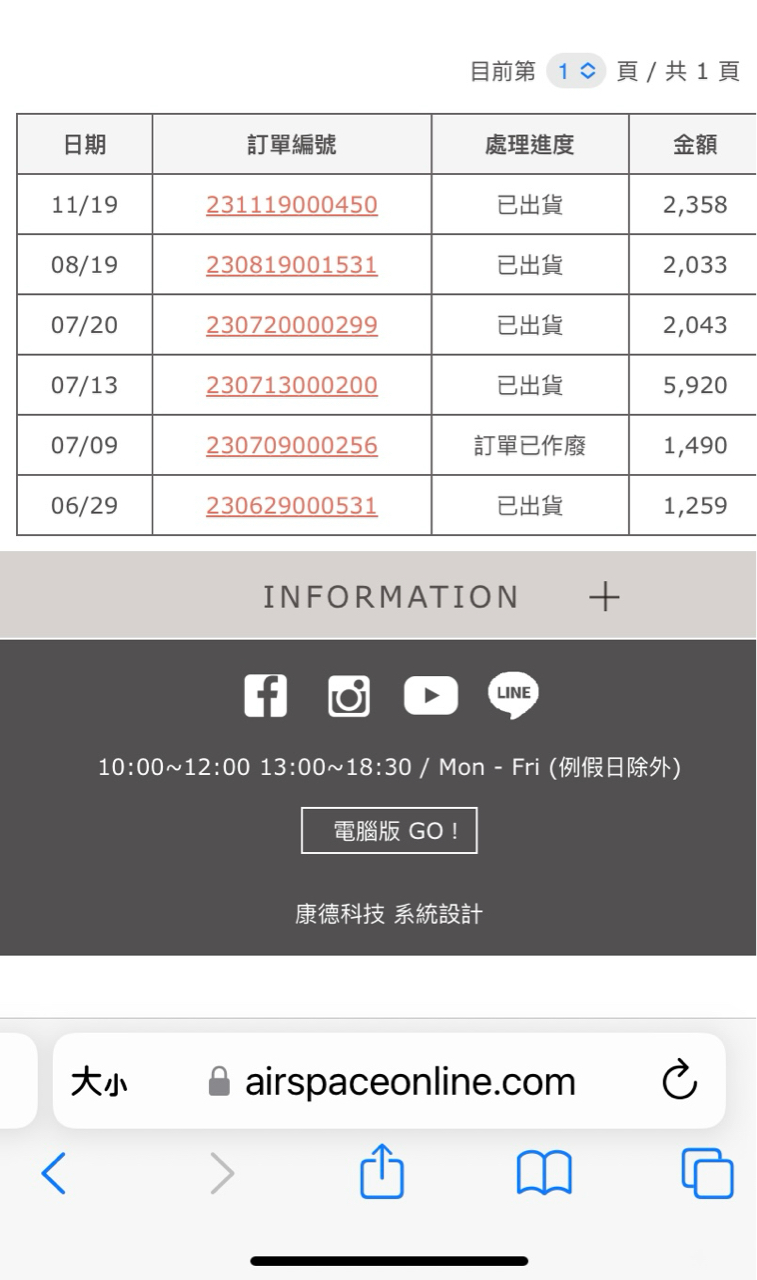
Task: Open order 230629000531
Action: [292, 505]
